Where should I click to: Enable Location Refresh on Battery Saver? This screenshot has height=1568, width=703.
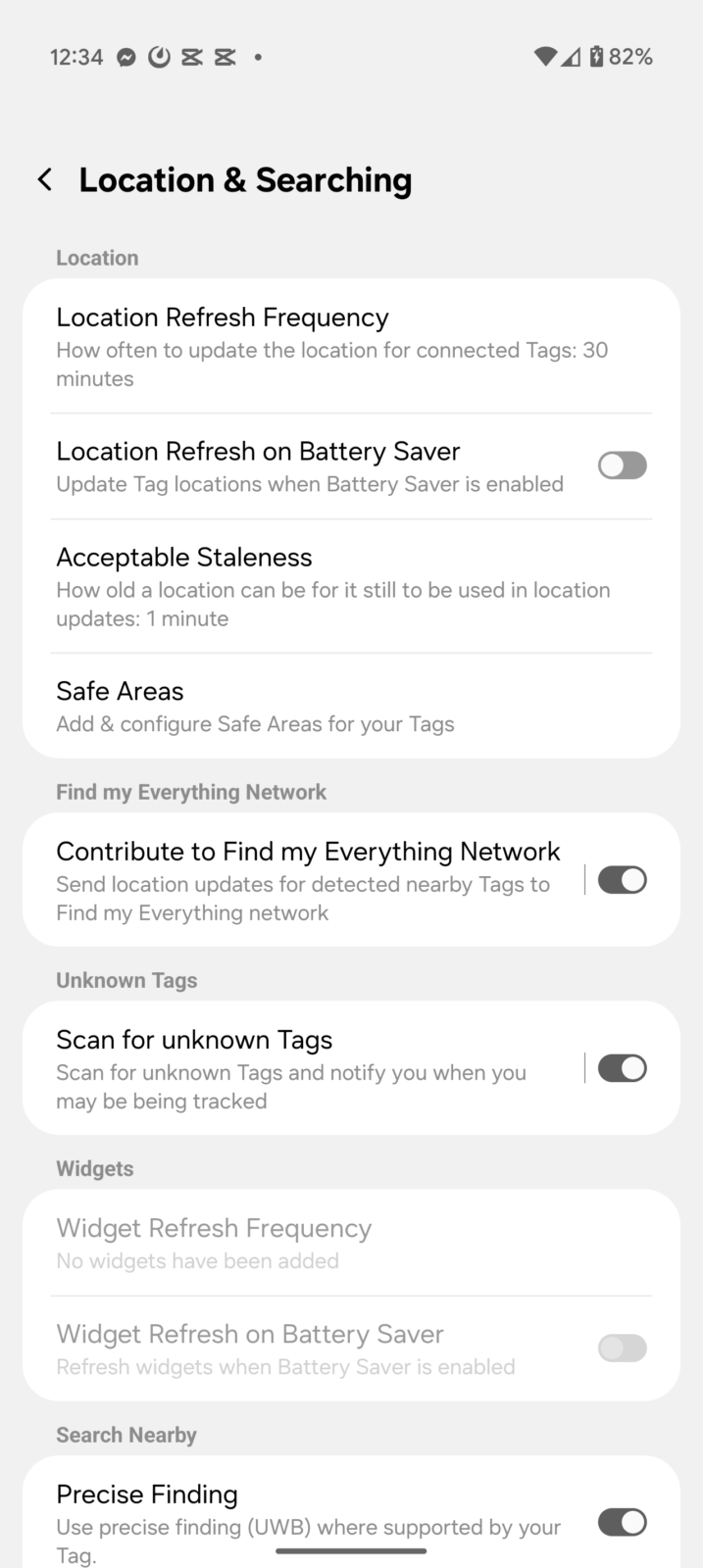pos(622,465)
